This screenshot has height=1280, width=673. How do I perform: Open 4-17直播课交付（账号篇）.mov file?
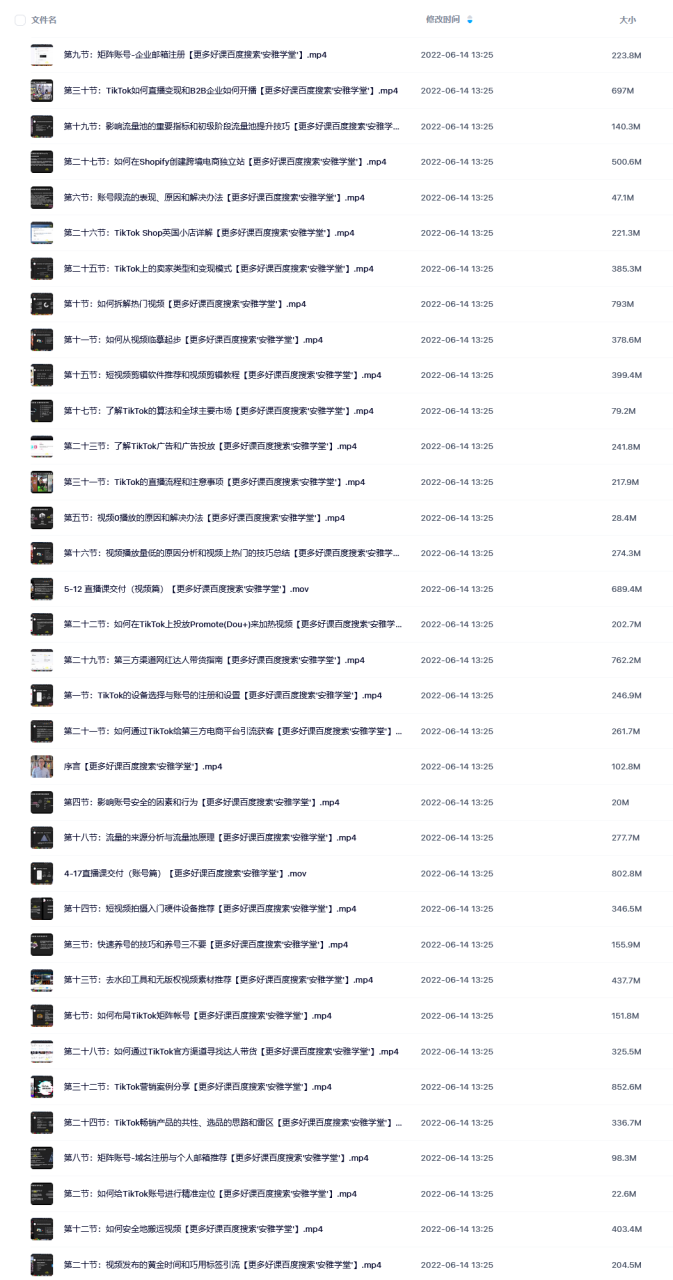point(185,873)
